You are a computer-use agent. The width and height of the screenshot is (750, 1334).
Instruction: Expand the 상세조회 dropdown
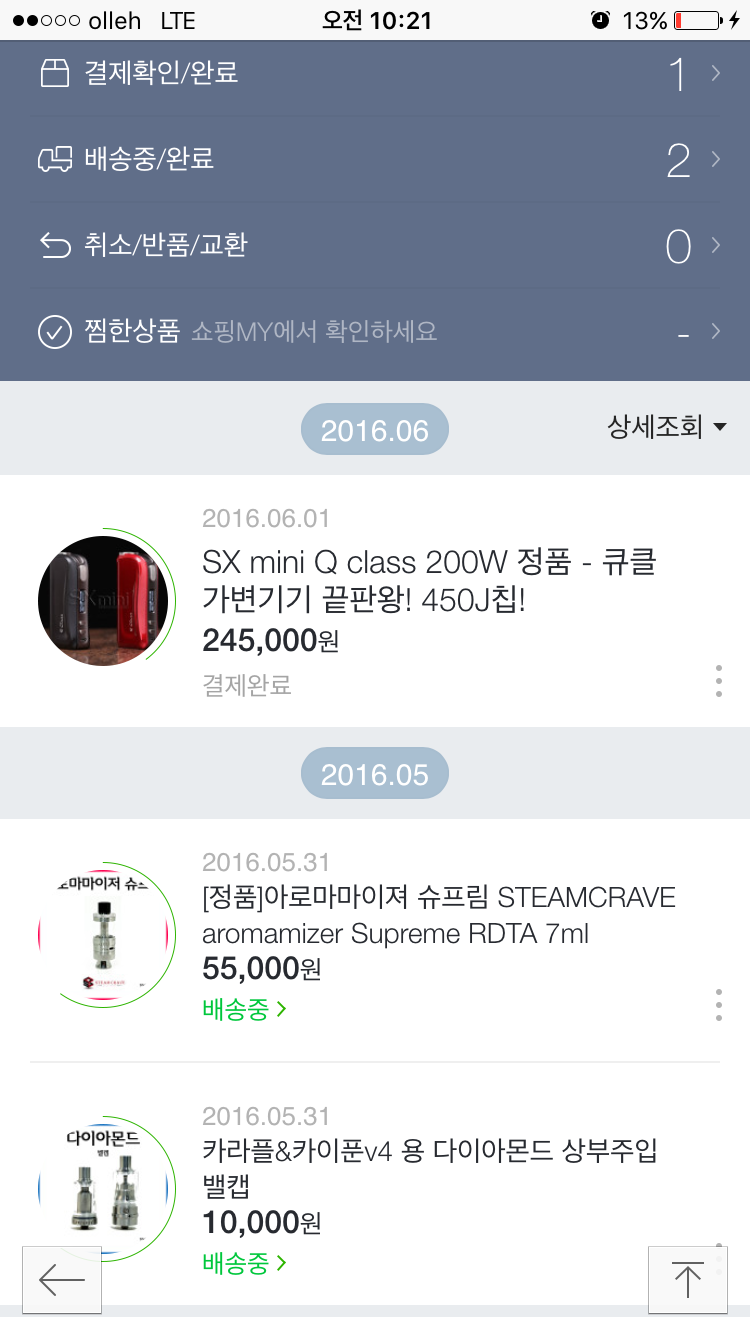(x=667, y=428)
